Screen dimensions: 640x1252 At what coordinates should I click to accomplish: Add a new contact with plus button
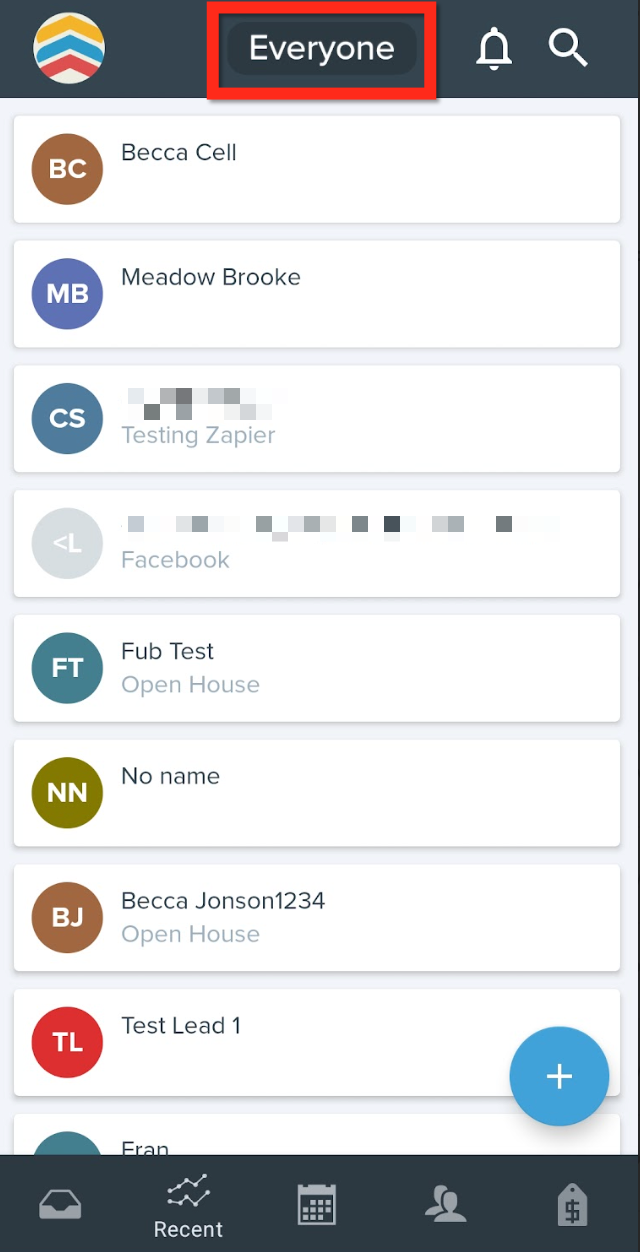click(559, 1077)
